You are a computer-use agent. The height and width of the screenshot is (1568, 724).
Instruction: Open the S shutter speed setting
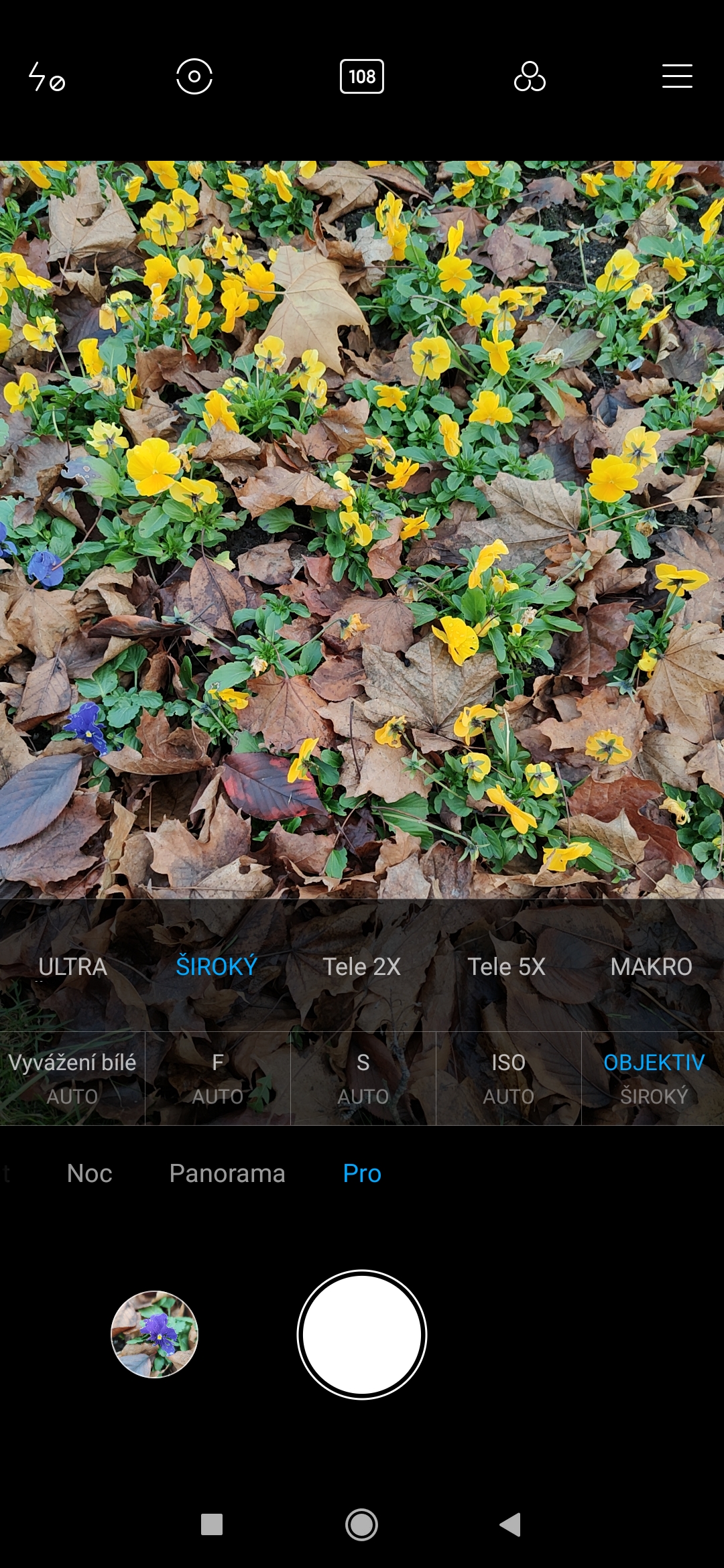pyautogui.click(x=363, y=1078)
